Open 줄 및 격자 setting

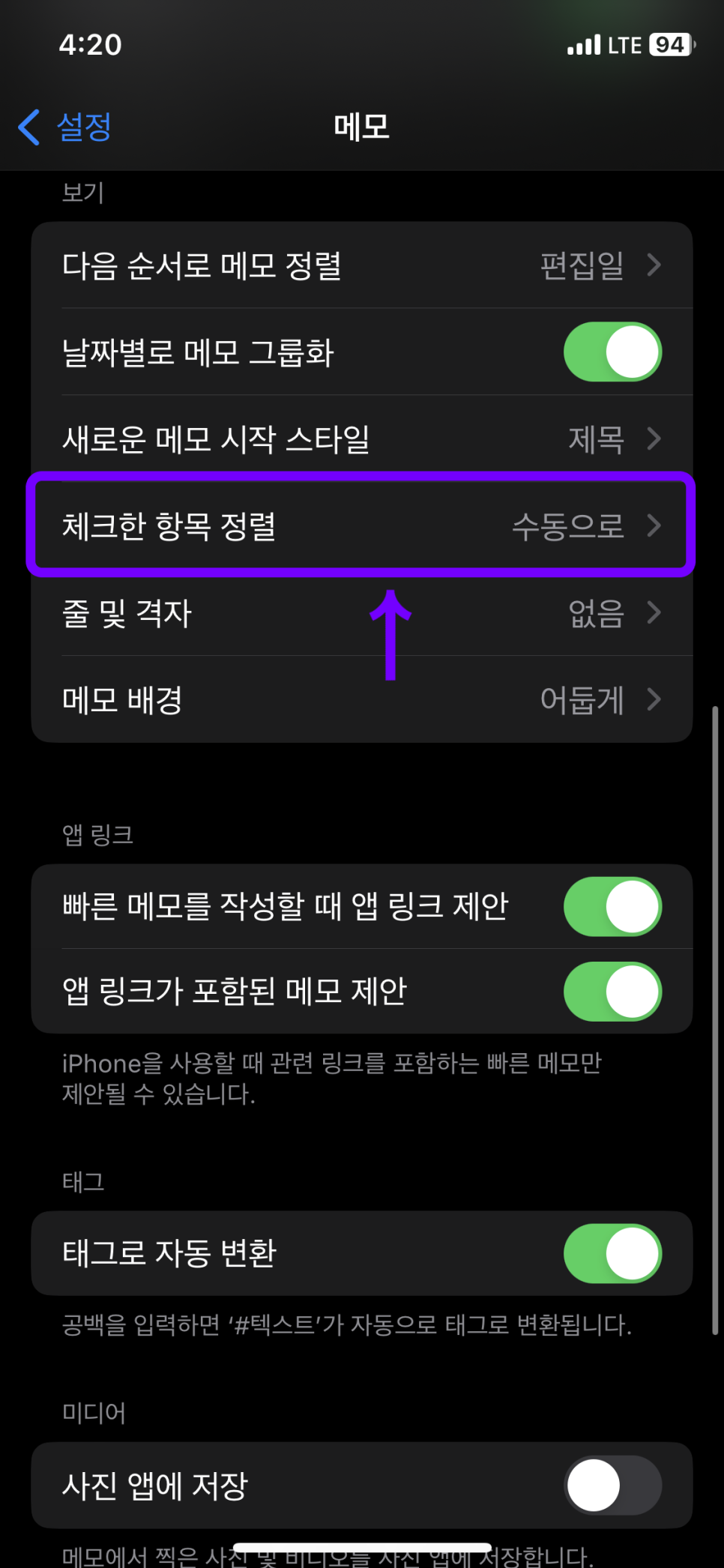(x=362, y=612)
